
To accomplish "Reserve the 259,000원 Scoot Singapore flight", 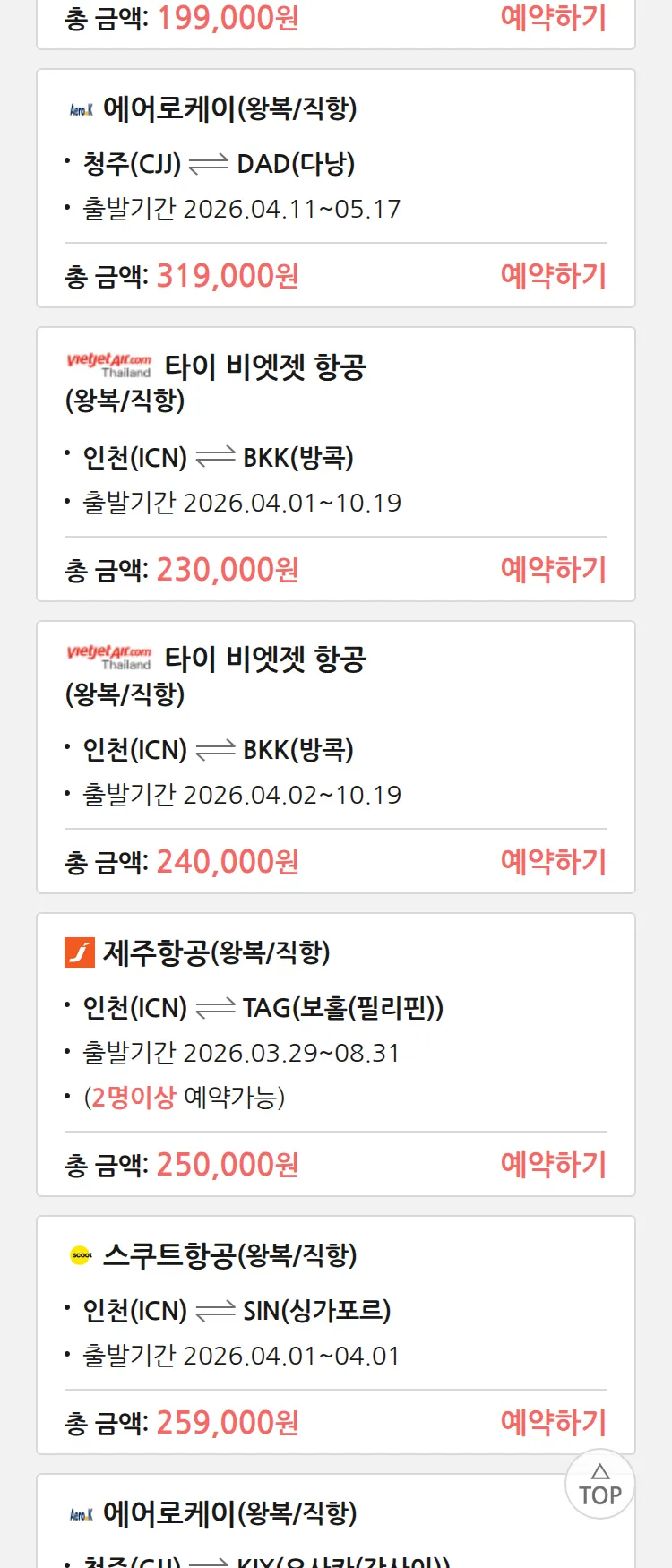I will (553, 1423).
